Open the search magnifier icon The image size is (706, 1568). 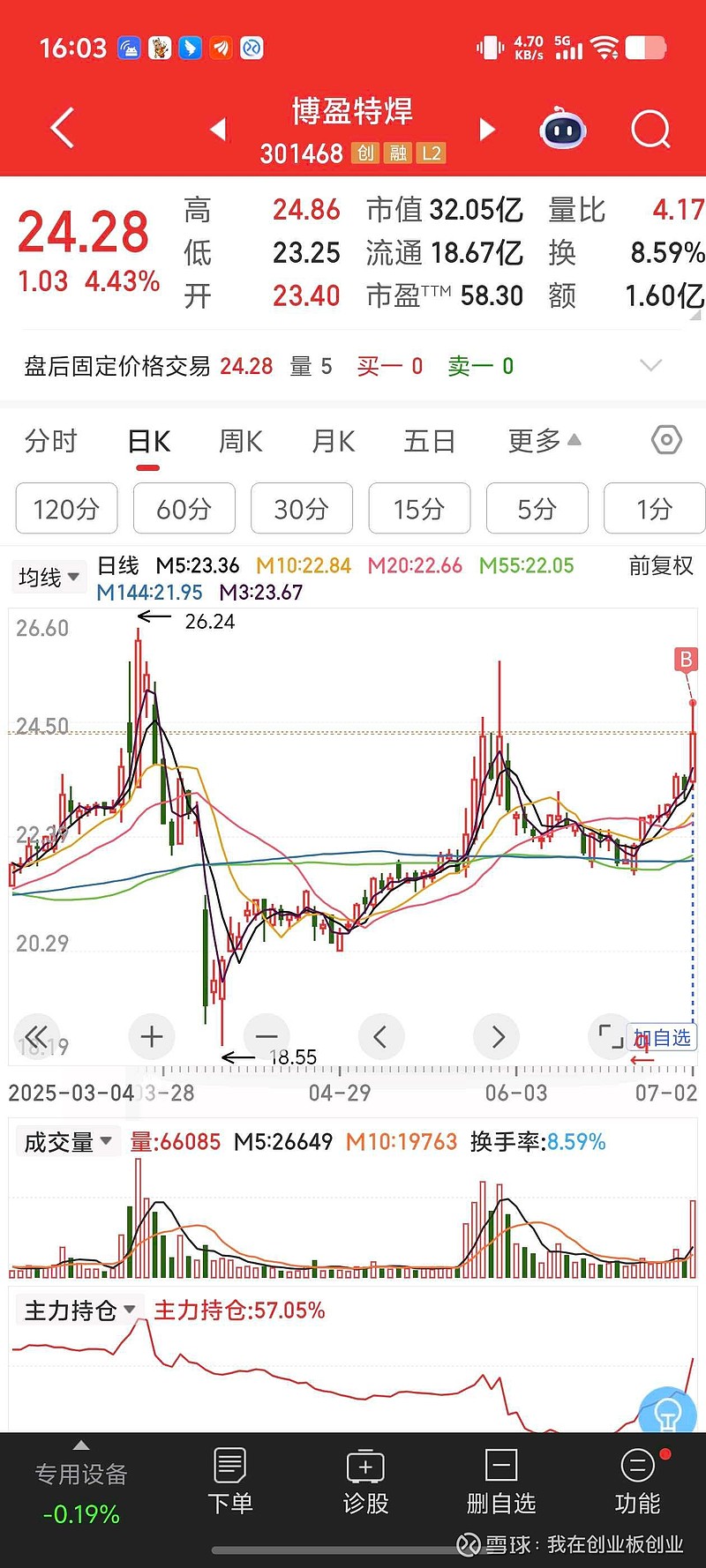pos(650,131)
